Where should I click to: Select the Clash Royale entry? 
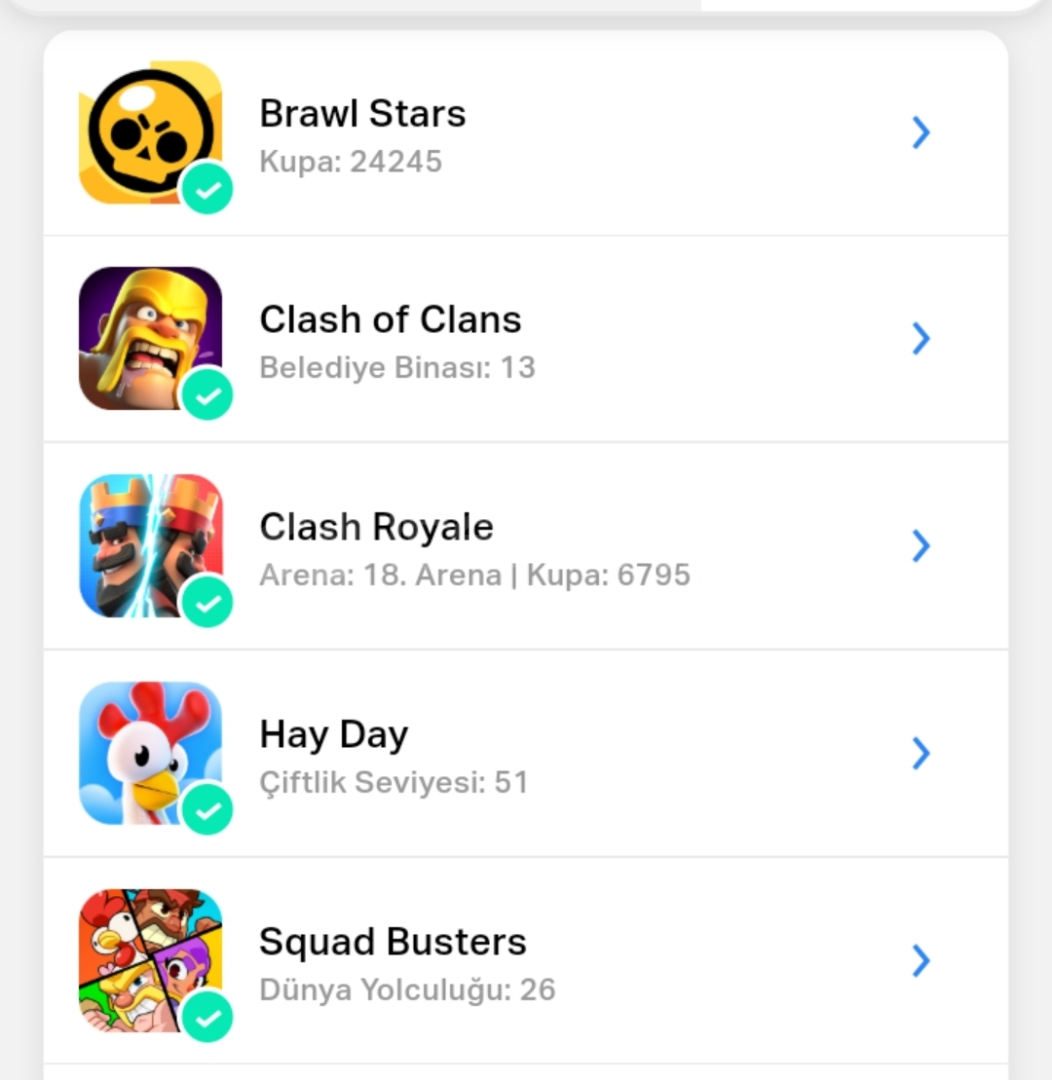525,547
